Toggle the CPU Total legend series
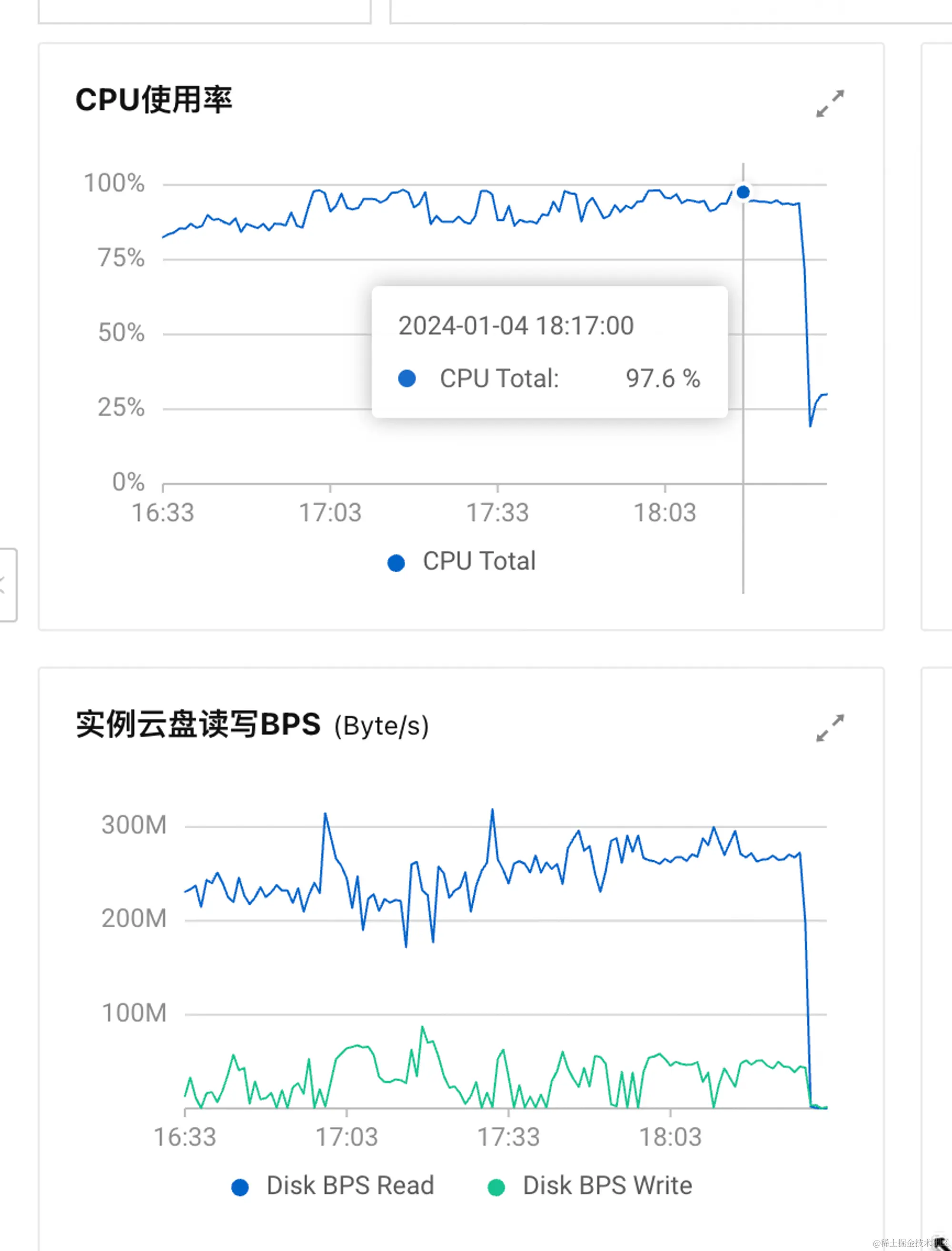This screenshot has height=1251, width=952. click(461, 562)
